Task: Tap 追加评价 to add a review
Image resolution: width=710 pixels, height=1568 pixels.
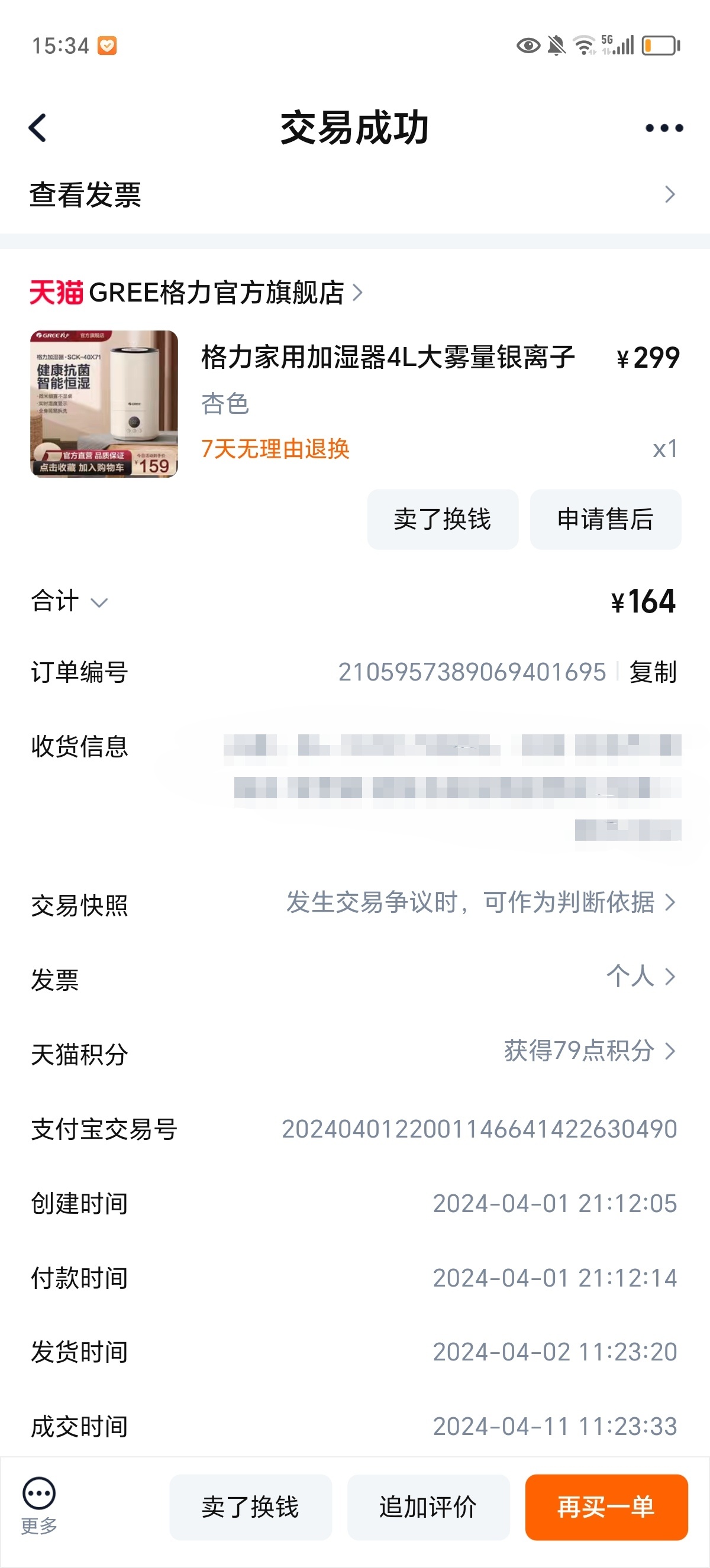Action: pos(428,1507)
